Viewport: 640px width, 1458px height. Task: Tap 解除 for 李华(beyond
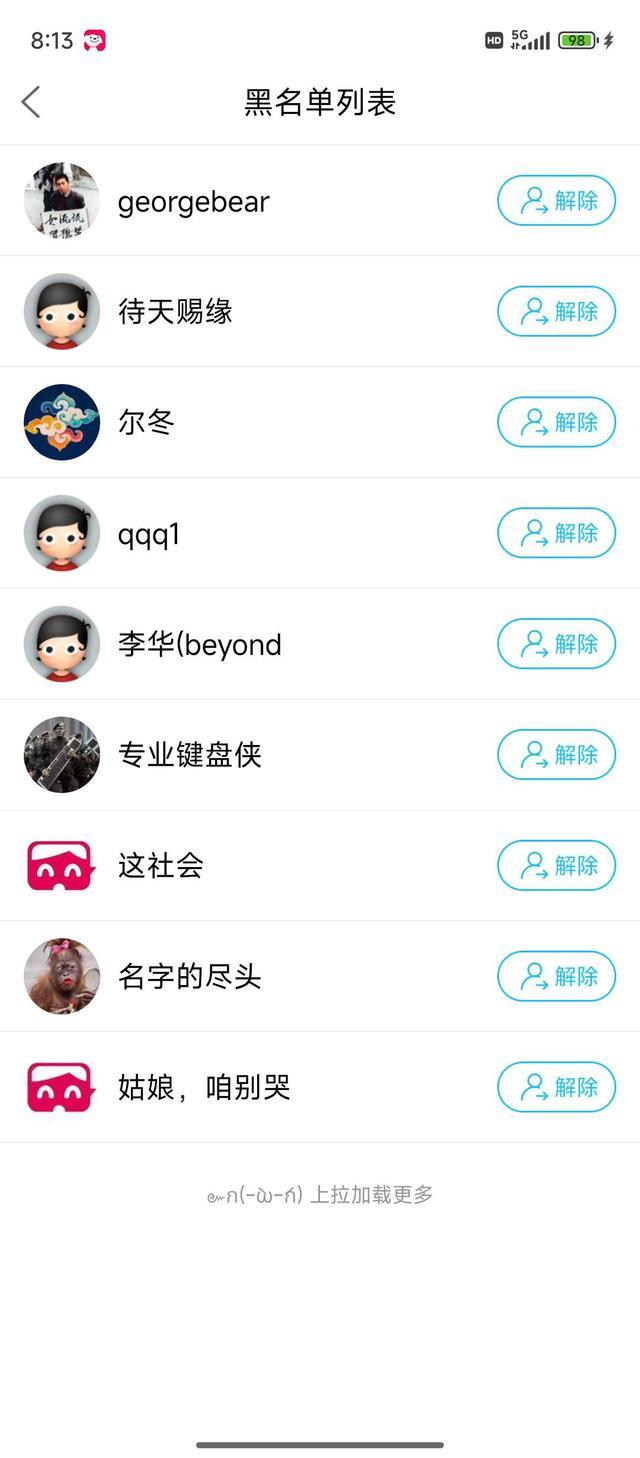click(556, 644)
